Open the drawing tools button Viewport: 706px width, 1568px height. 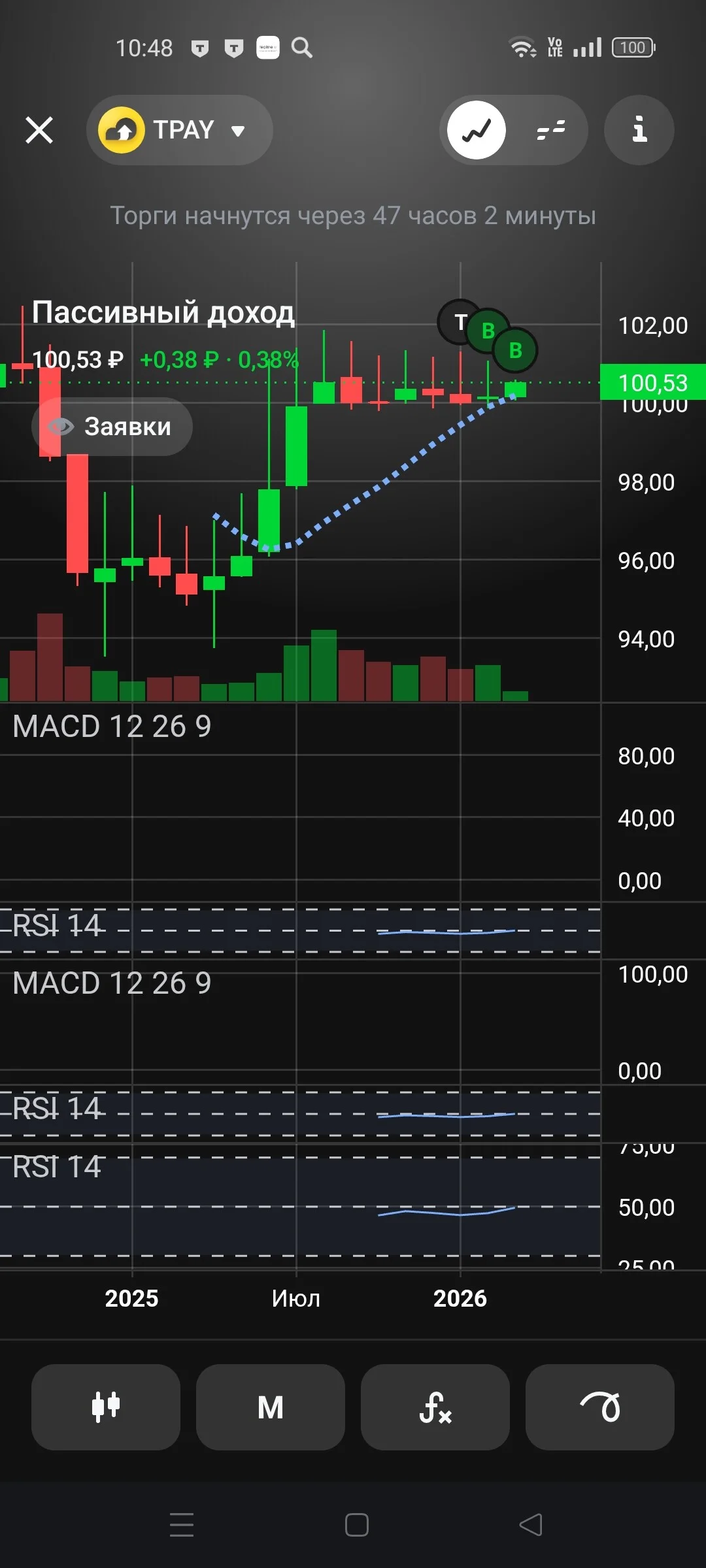[x=600, y=1407]
